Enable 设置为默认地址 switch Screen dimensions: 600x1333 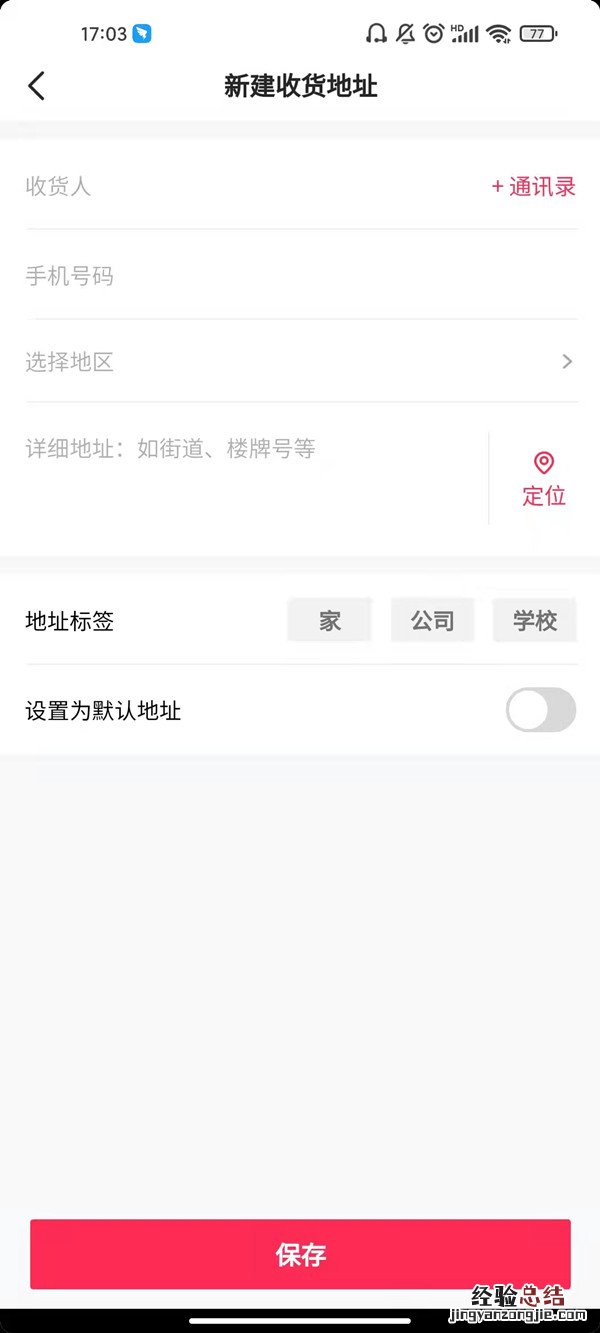point(540,711)
